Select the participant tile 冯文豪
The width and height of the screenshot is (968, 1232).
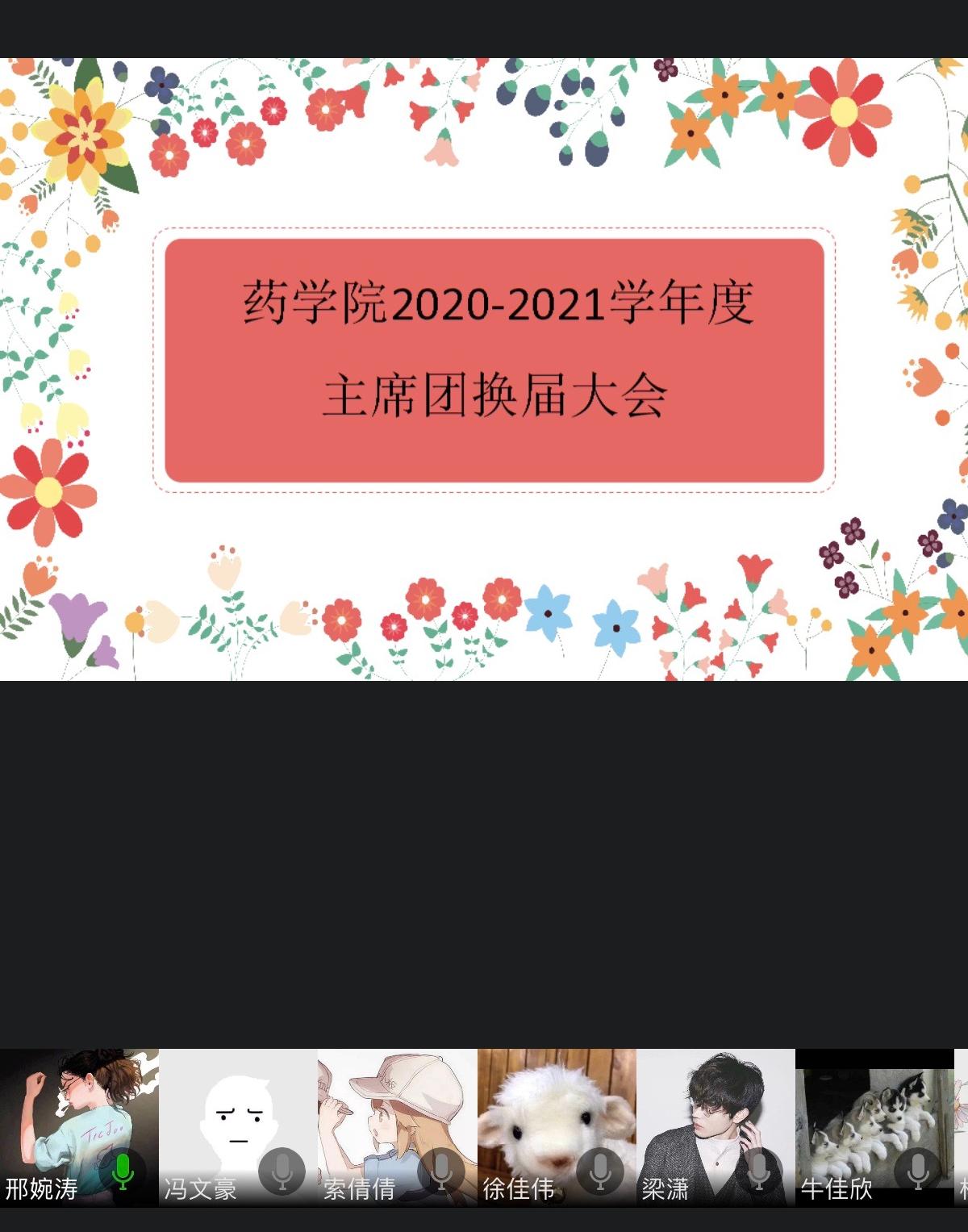click(238, 1126)
